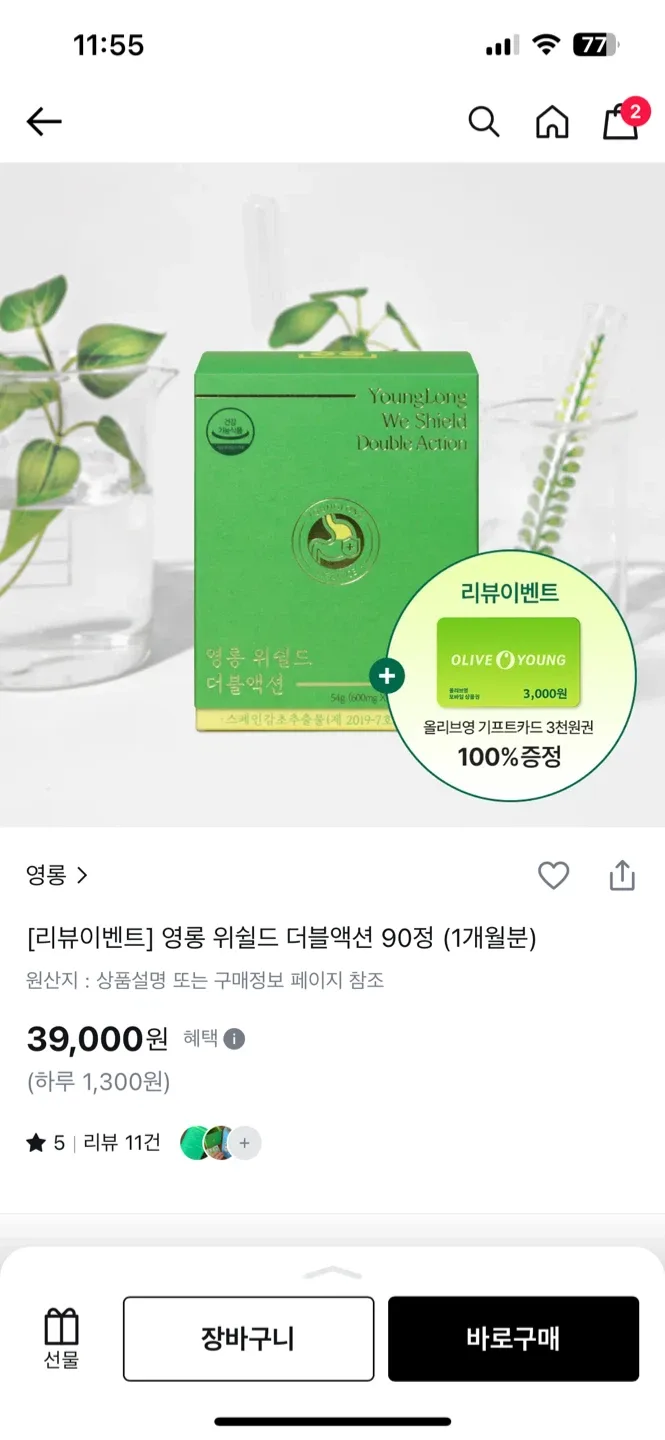Go to the home icon
The width and height of the screenshot is (665, 1440).
point(552,122)
